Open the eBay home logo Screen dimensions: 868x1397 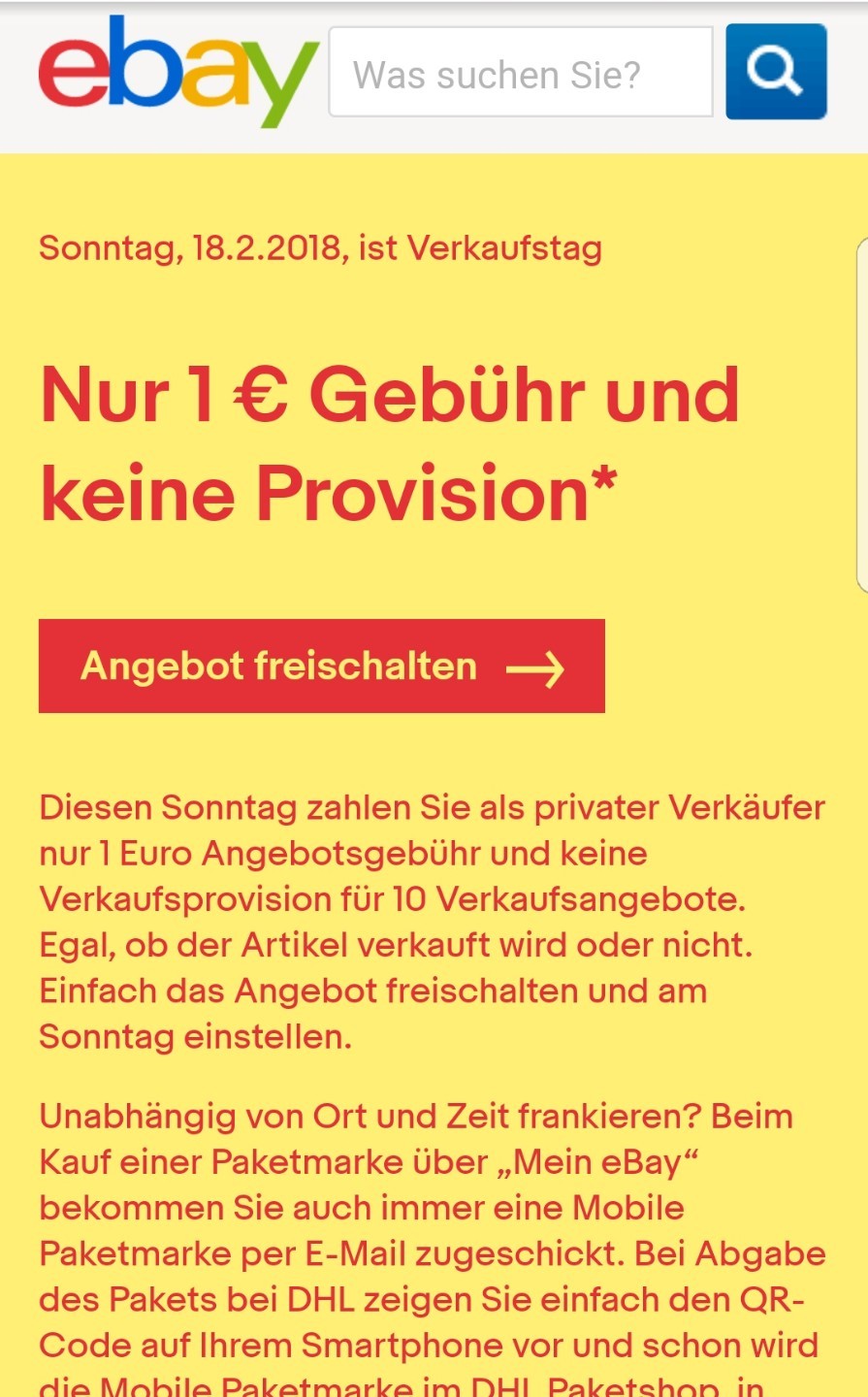tap(177, 71)
